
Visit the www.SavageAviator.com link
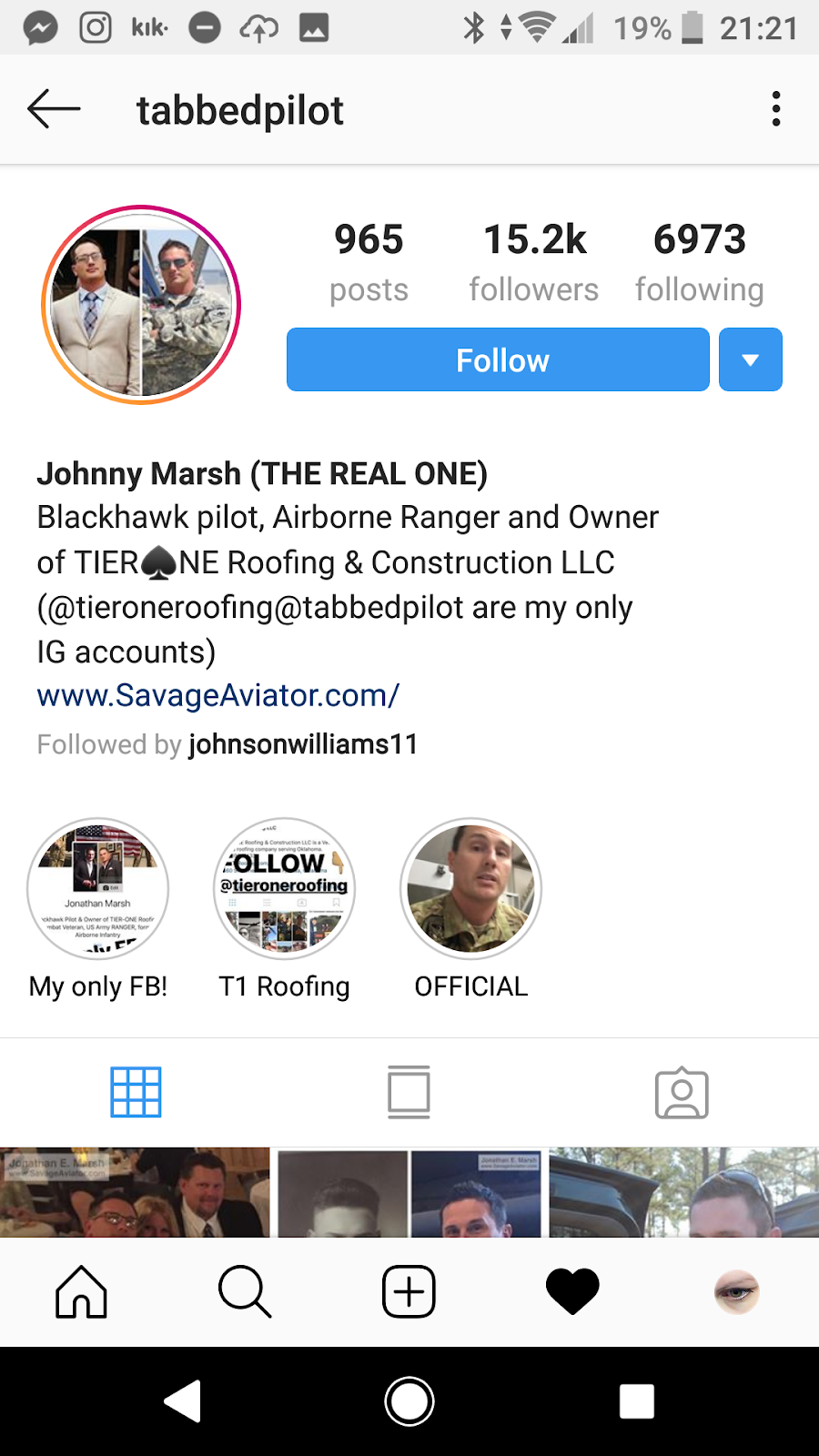tap(218, 696)
